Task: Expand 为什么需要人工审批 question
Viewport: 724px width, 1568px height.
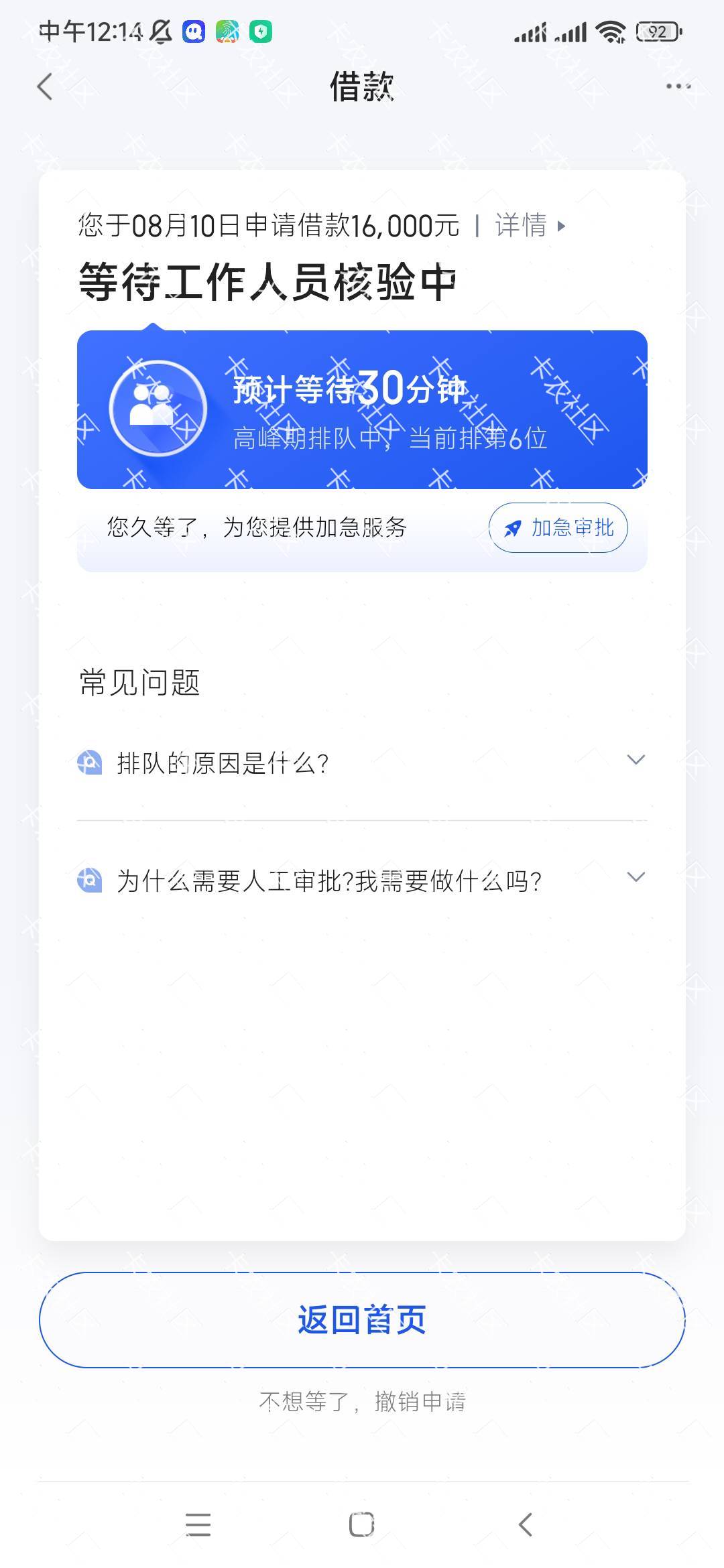Action: (362, 880)
